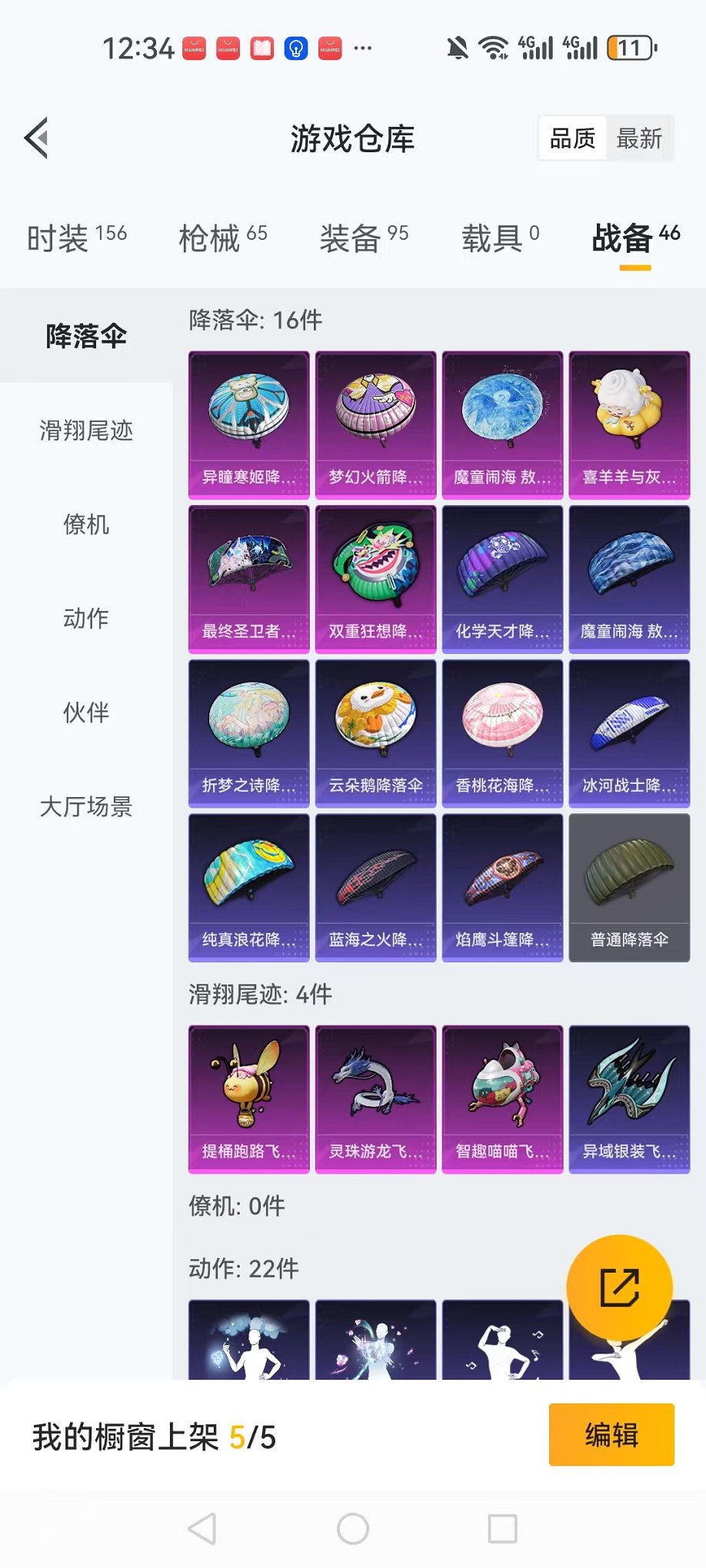Screen dimensions: 706x1568
Task: Go back using the top-left arrow
Action: click(37, 138)
